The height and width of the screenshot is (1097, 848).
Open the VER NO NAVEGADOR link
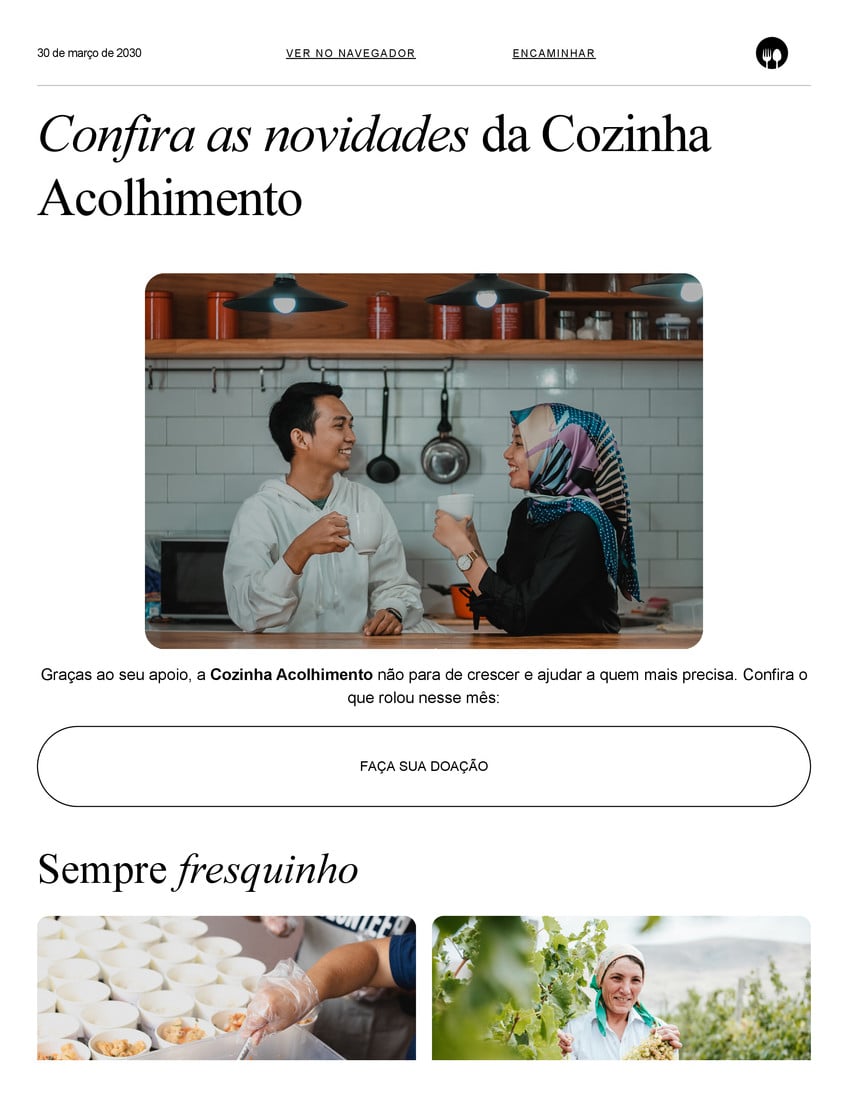[x=351, y=53]
